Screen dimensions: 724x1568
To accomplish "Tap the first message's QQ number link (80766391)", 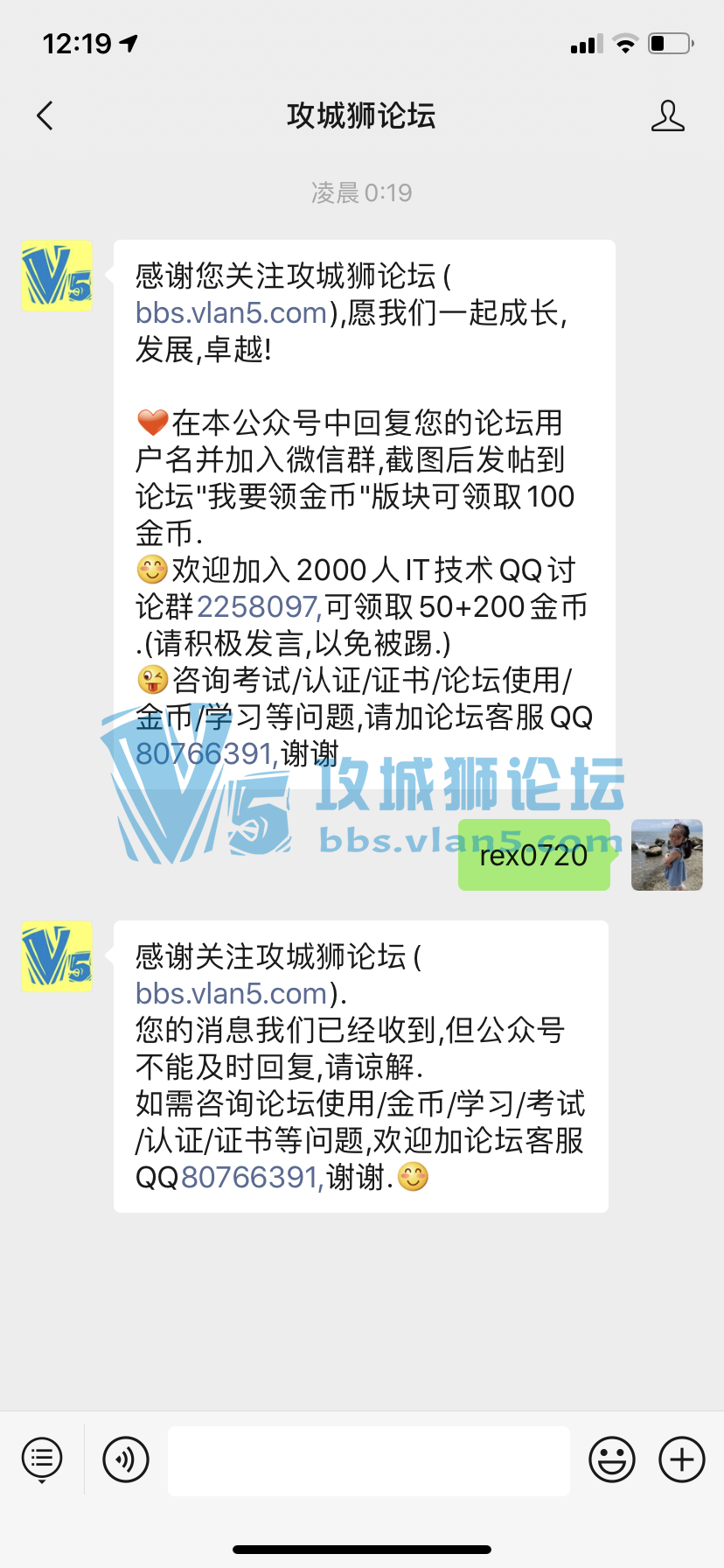I will point(205,753).
